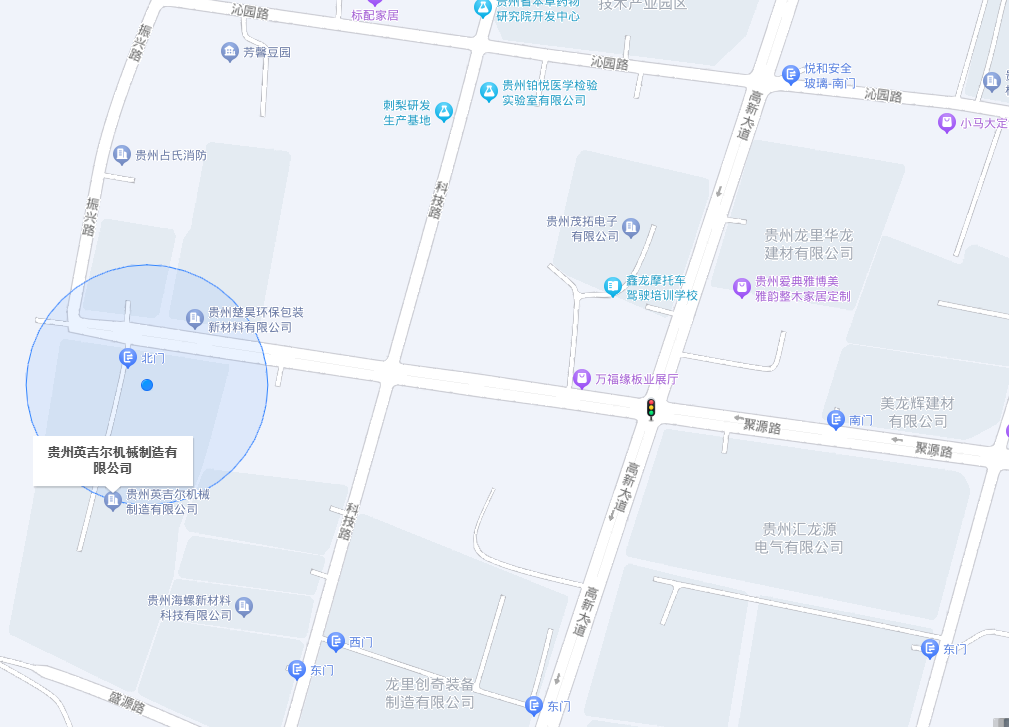Tap the 贵州英吉尔机械制造有限公司 location marker
Screen dimensions: 1009x727
(x=113, y=500)
